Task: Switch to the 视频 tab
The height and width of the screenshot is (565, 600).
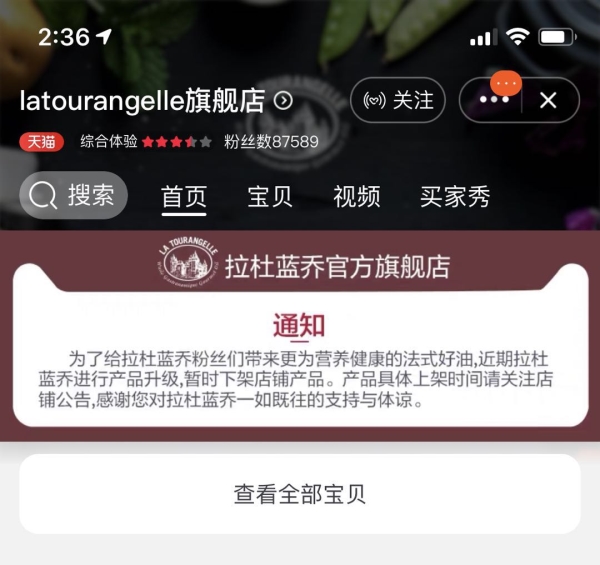Action: [x=357, y=196]
